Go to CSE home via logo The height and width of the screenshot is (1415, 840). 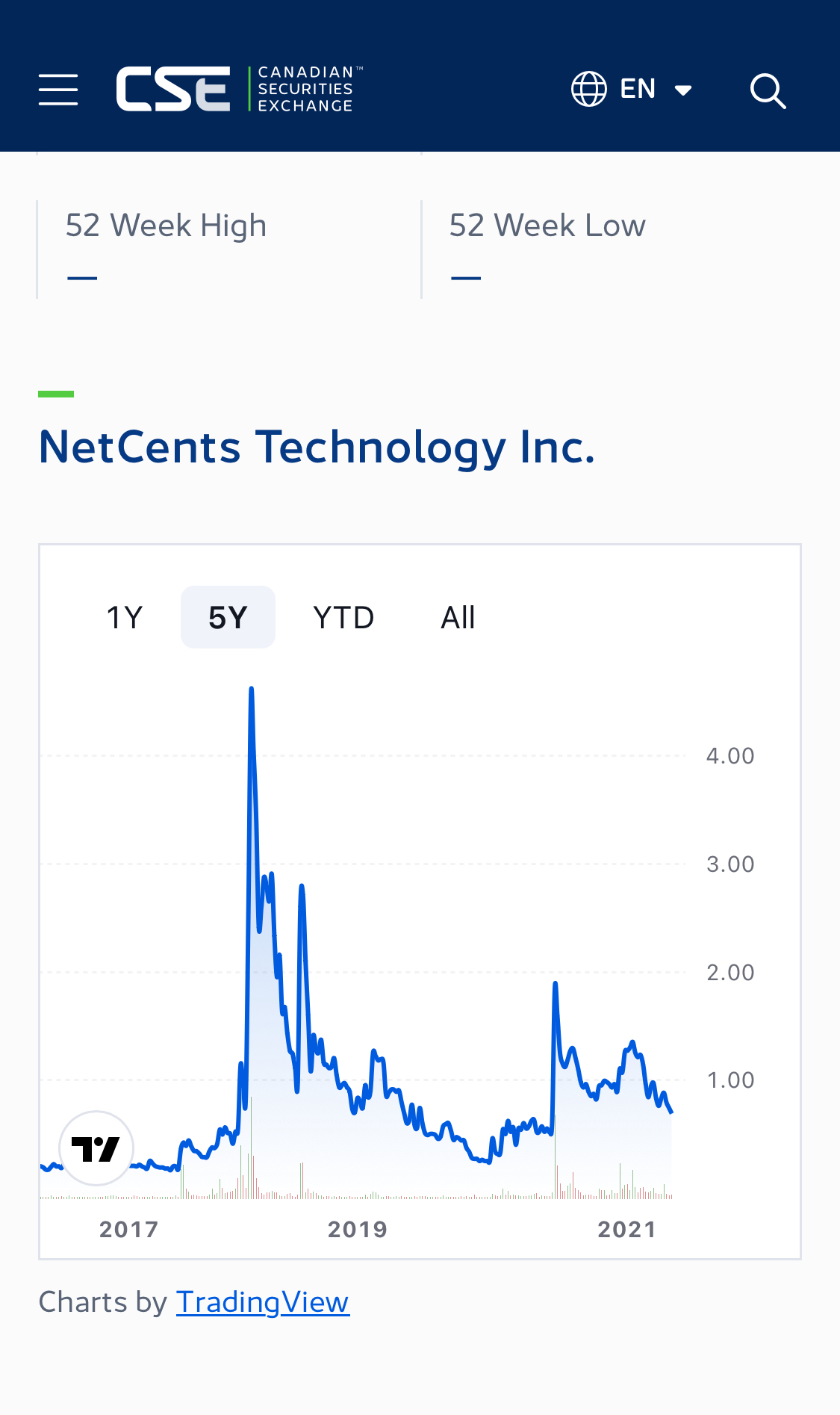[x=239, y=89]
